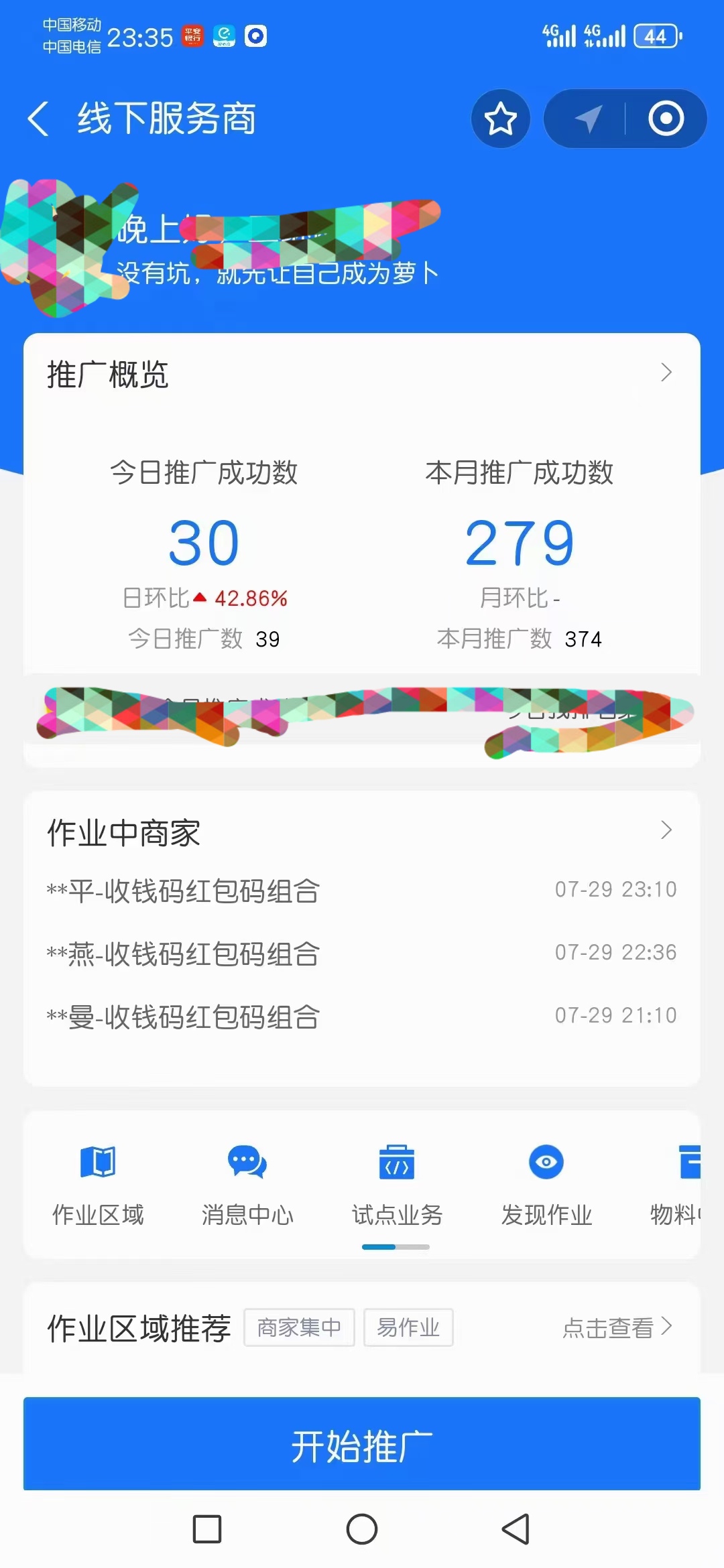Viewport: 724px width, 1568px height.
Task: Open merchant **曼-收钱码红包码组合
Action: [183, 1017]
